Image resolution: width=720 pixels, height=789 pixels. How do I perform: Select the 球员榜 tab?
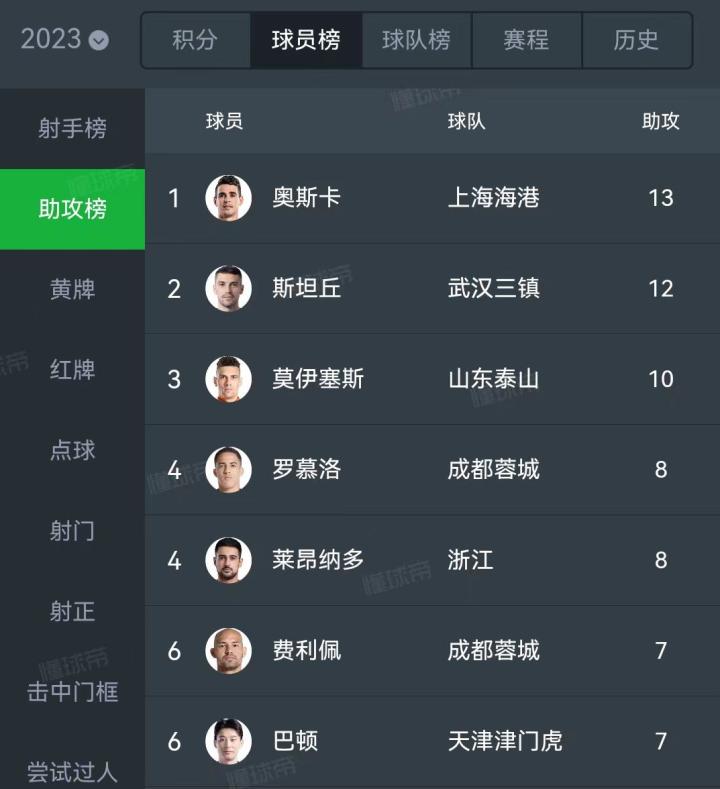click(x=306, y=40)
